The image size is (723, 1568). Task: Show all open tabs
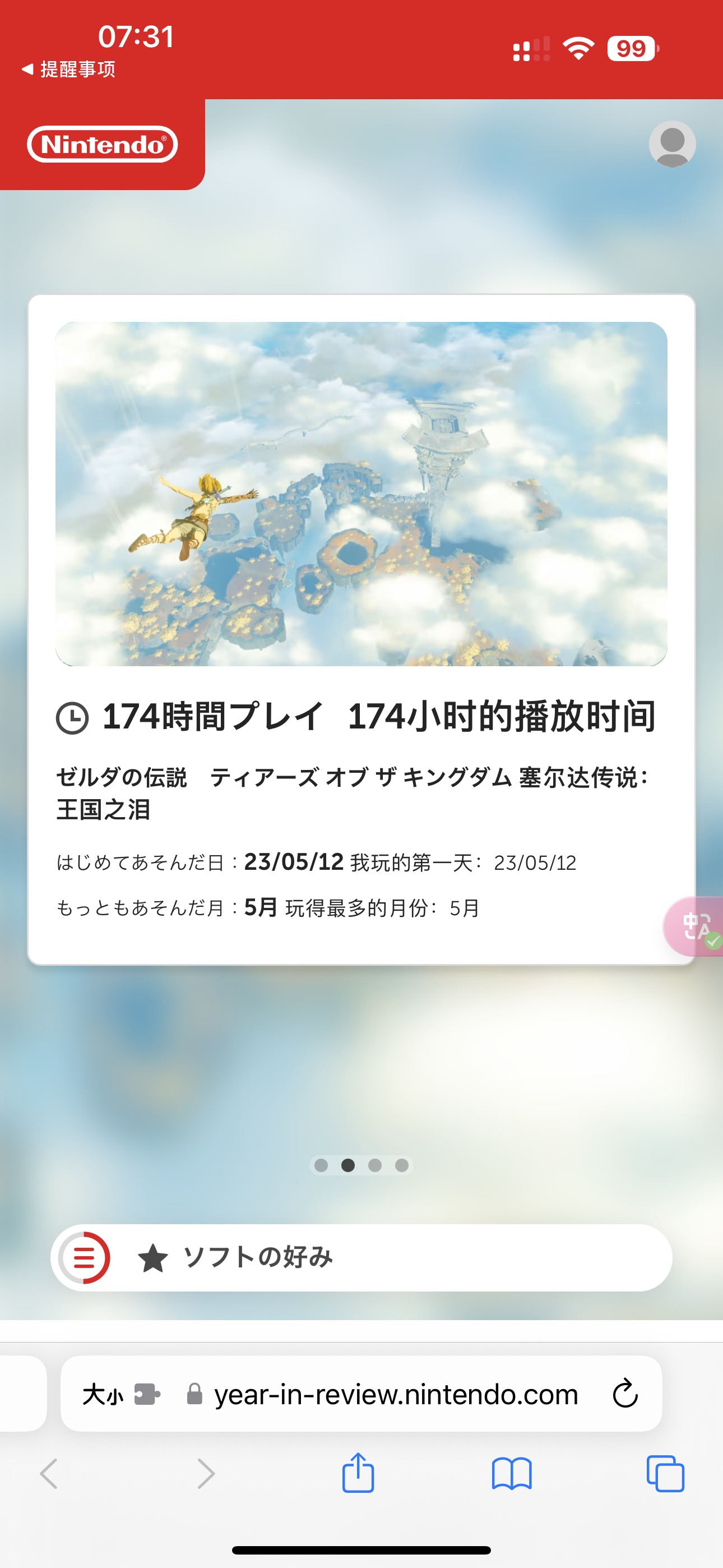coord(665,1474)
